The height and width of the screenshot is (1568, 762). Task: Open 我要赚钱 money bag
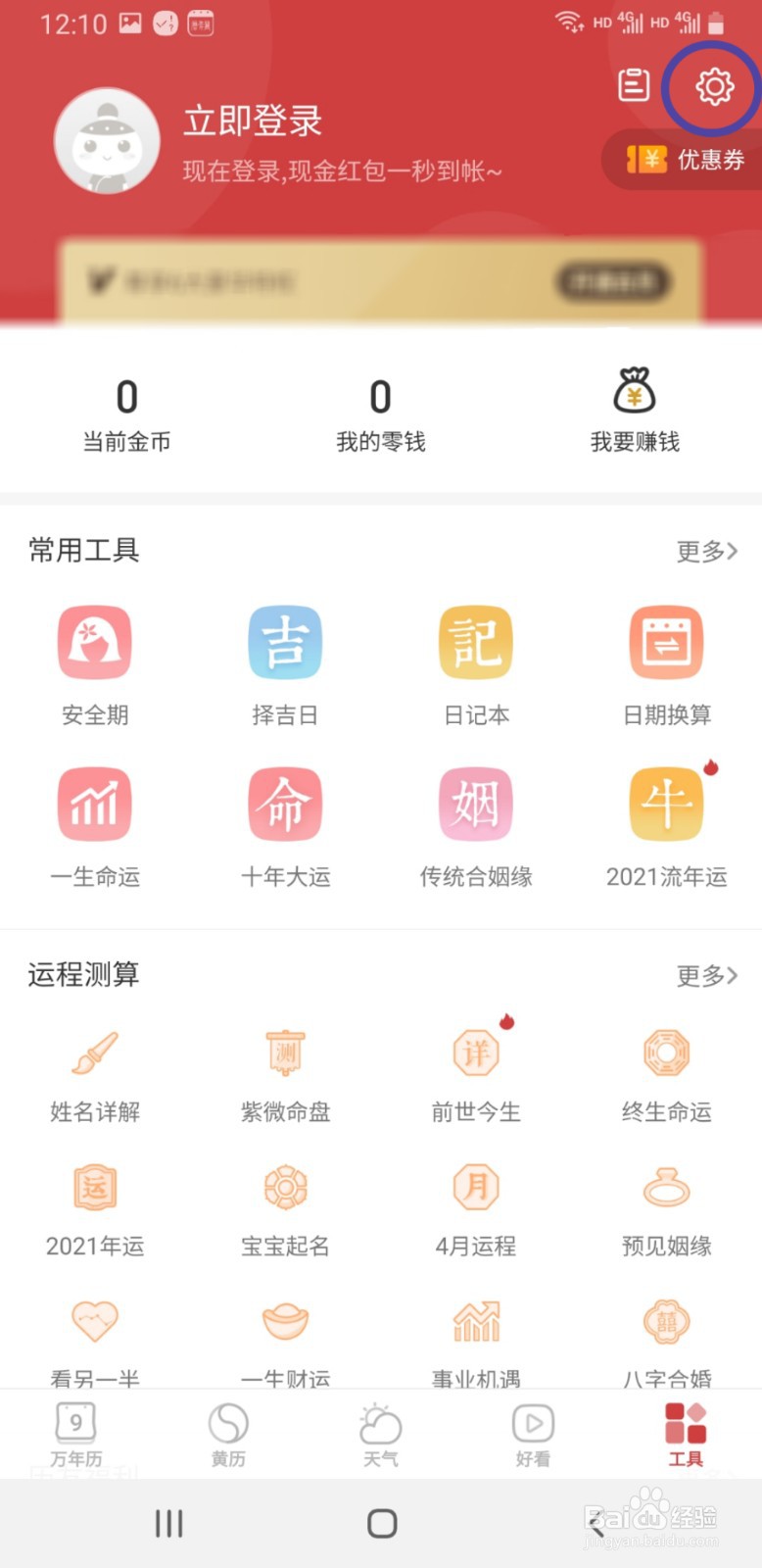(x=635, y=410)
